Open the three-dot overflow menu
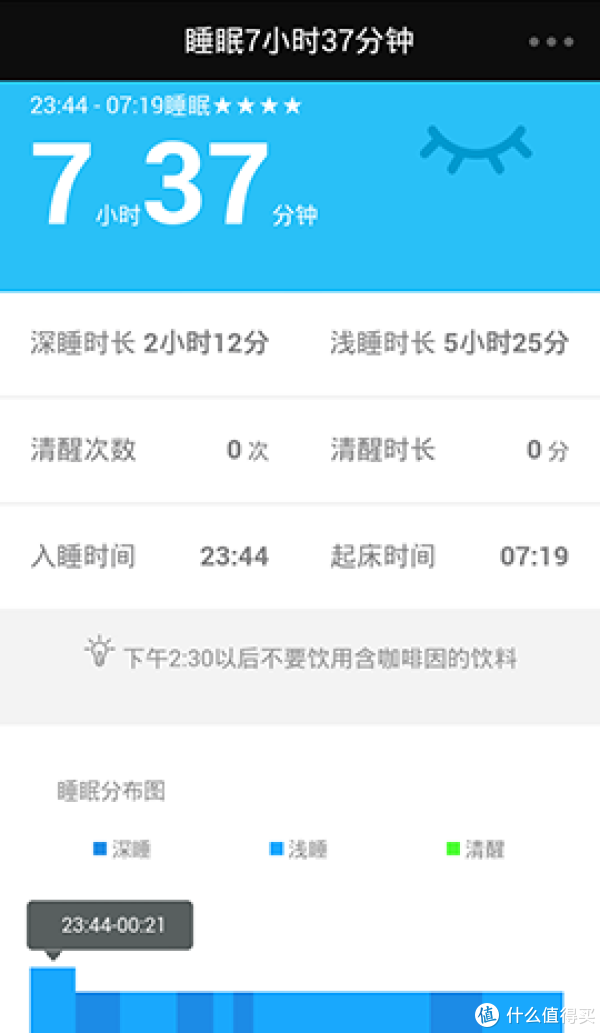The width and height of the screenshot is (600, 1033). 551,42
